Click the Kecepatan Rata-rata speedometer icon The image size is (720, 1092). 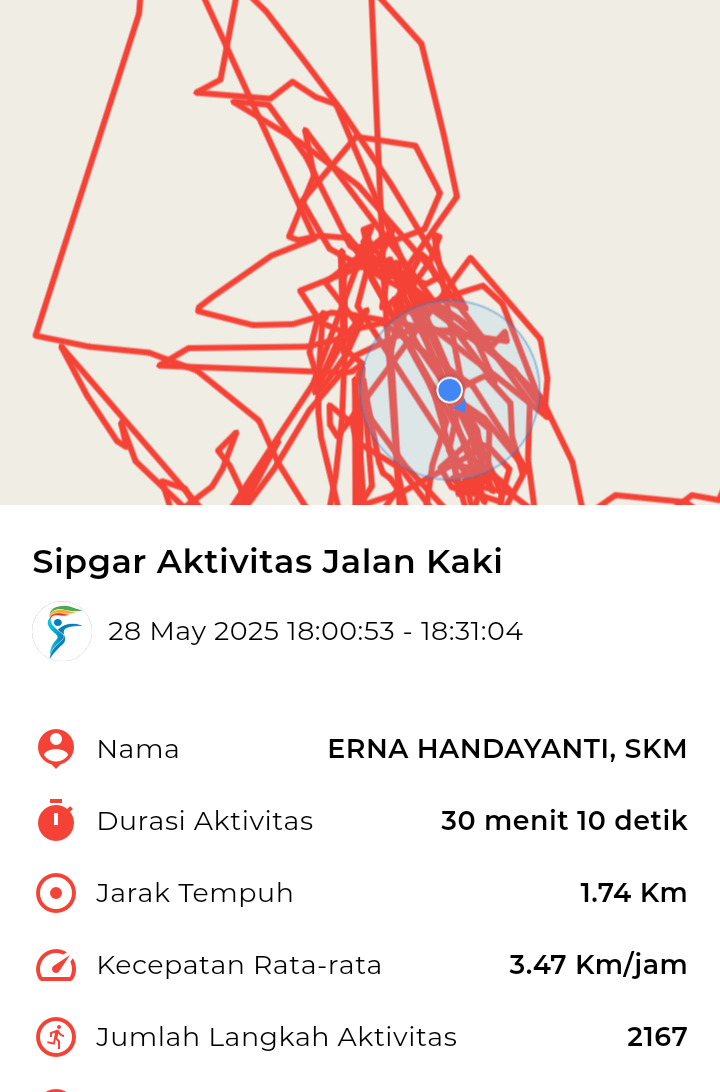(x=55, y=965)
